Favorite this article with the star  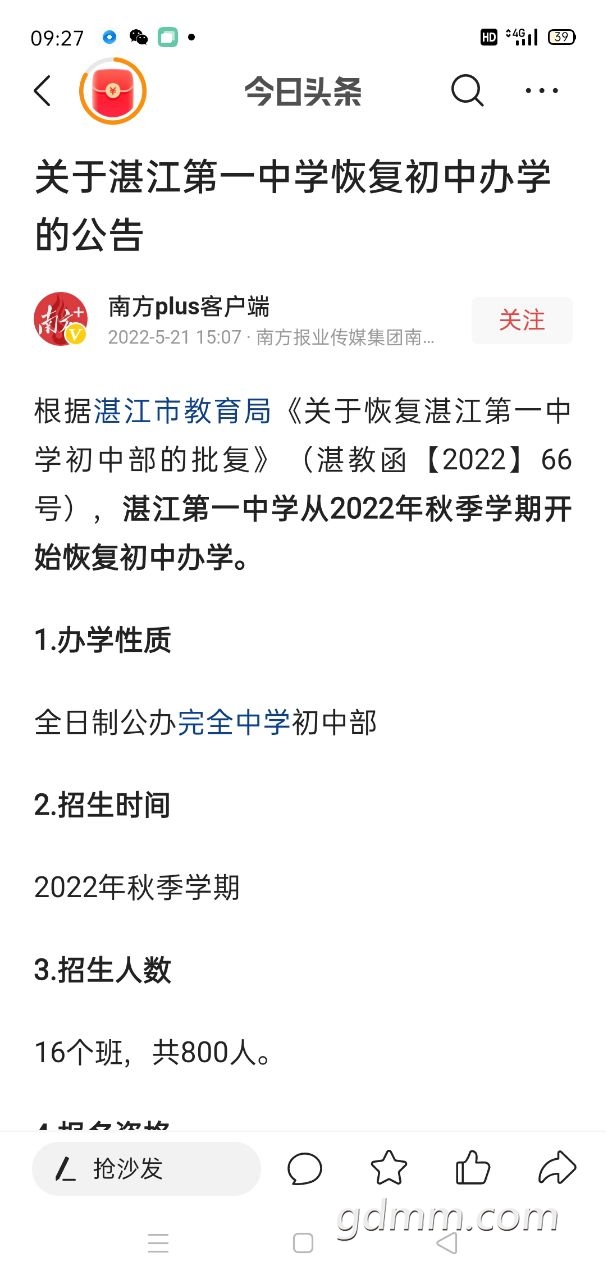tap(389, 1168)
